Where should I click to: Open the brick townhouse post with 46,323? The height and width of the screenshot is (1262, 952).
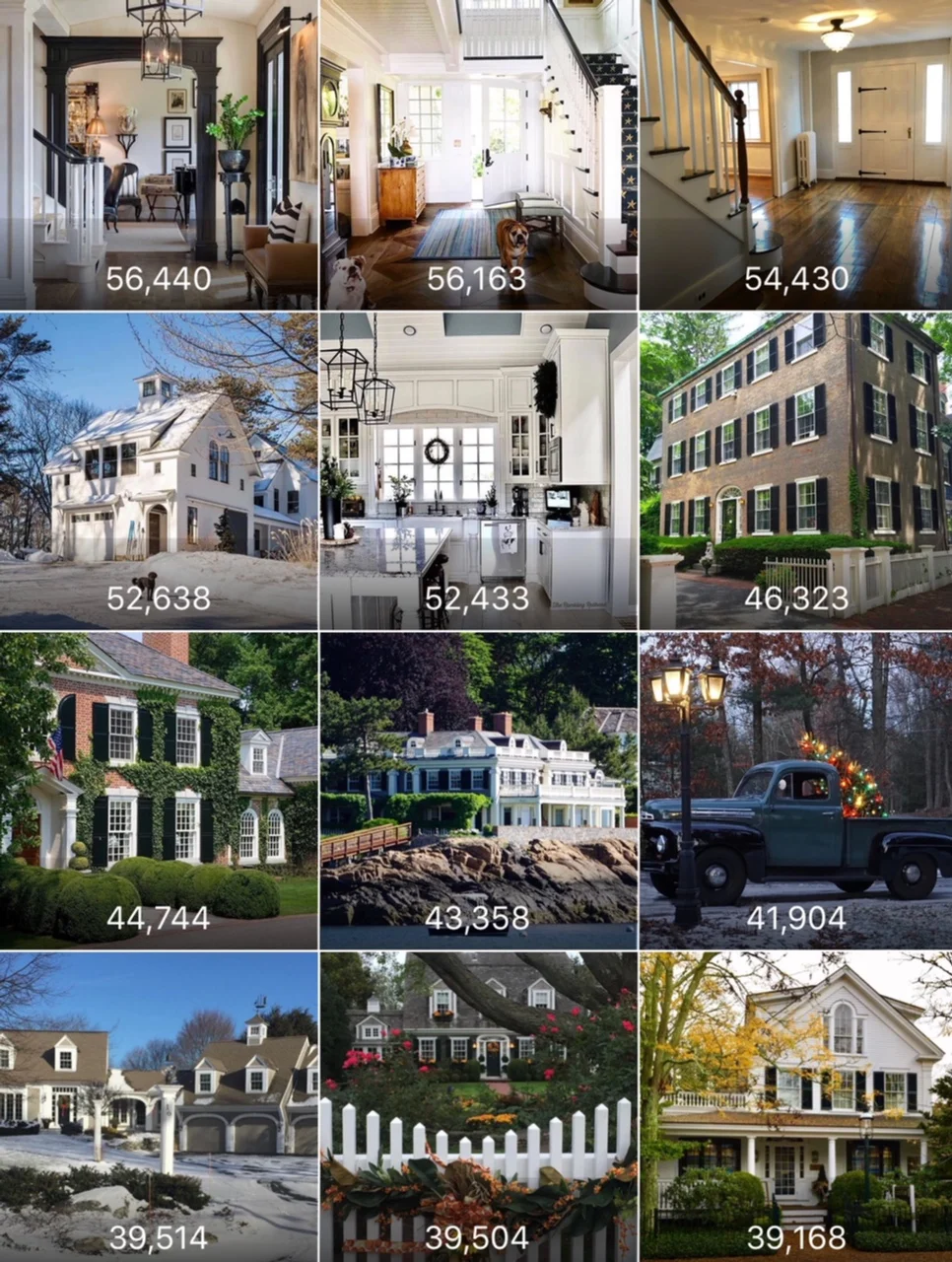pyautogui.click(x=796, y=471)
